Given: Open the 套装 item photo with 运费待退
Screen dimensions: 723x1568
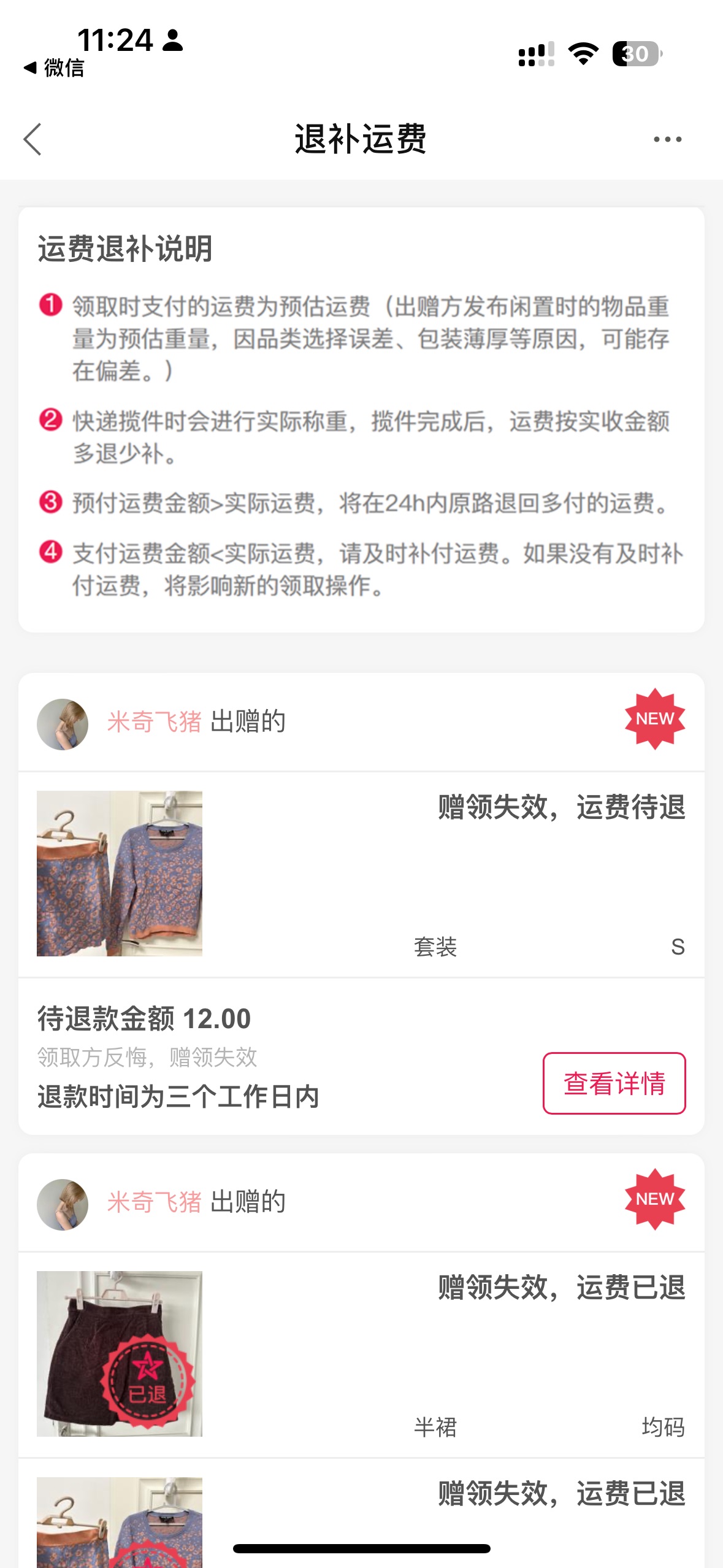Looking at the screenshot, I should (x=120, y=873).
